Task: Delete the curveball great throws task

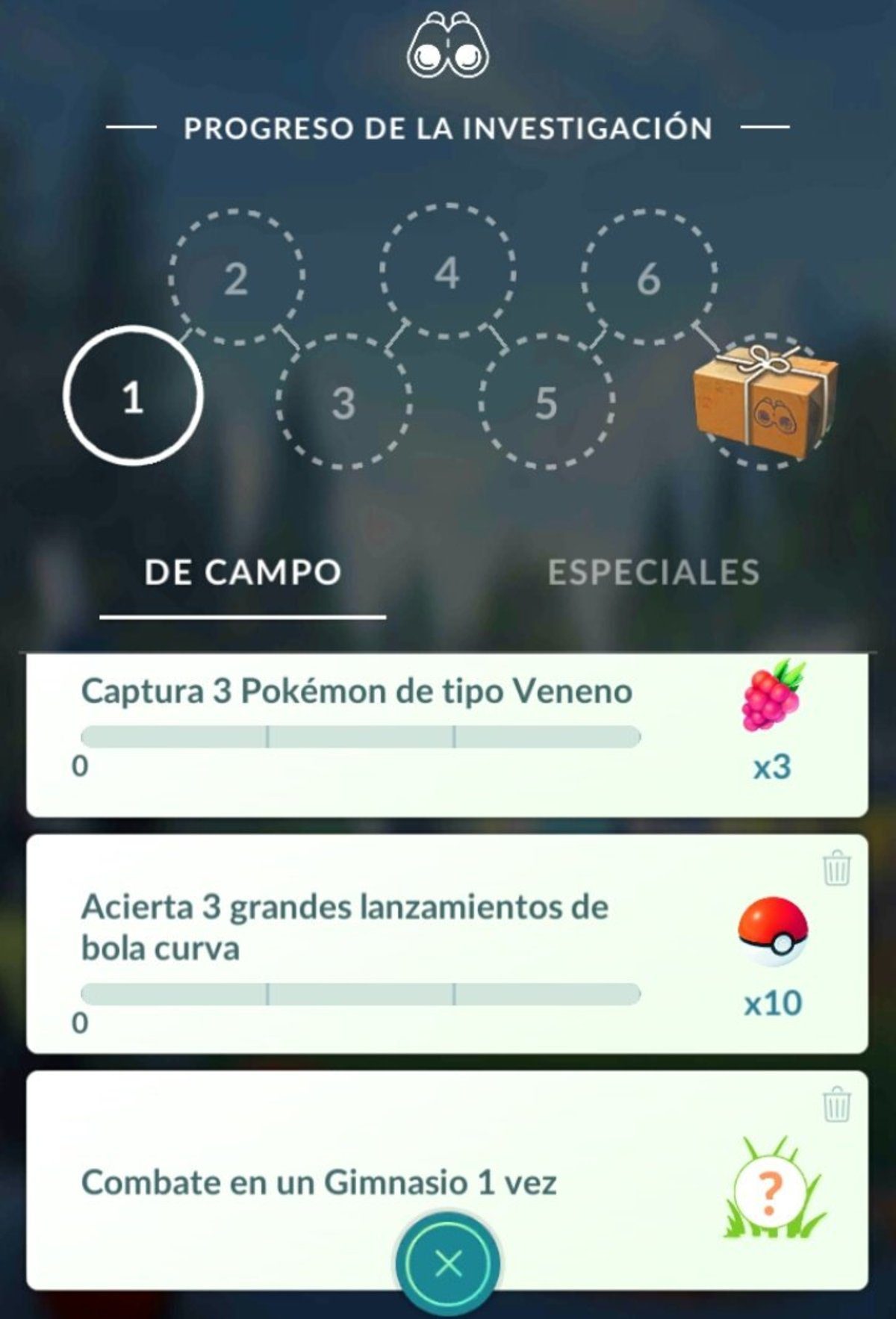Action: click(x=836, y=869)
